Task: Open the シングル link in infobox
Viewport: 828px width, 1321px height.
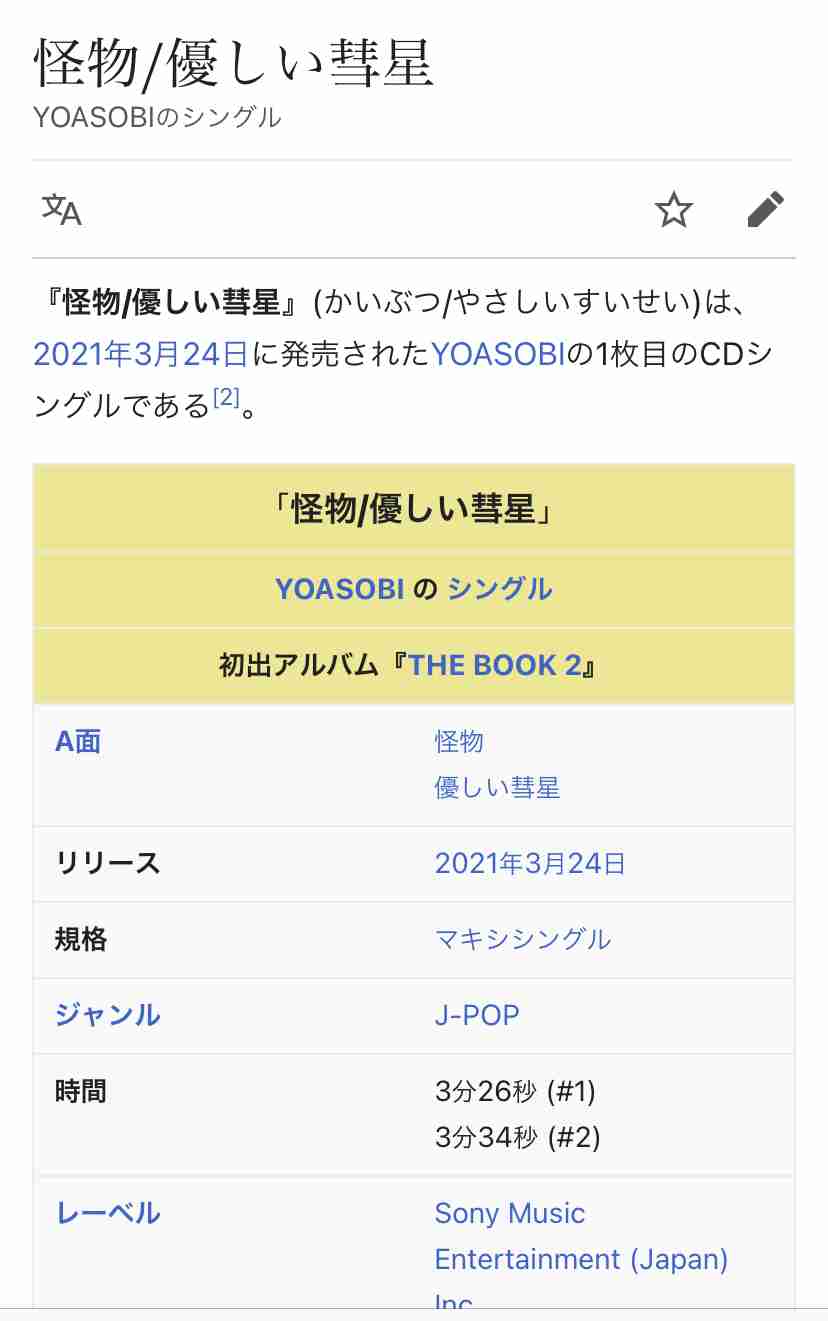Action: tap(499, 589)
